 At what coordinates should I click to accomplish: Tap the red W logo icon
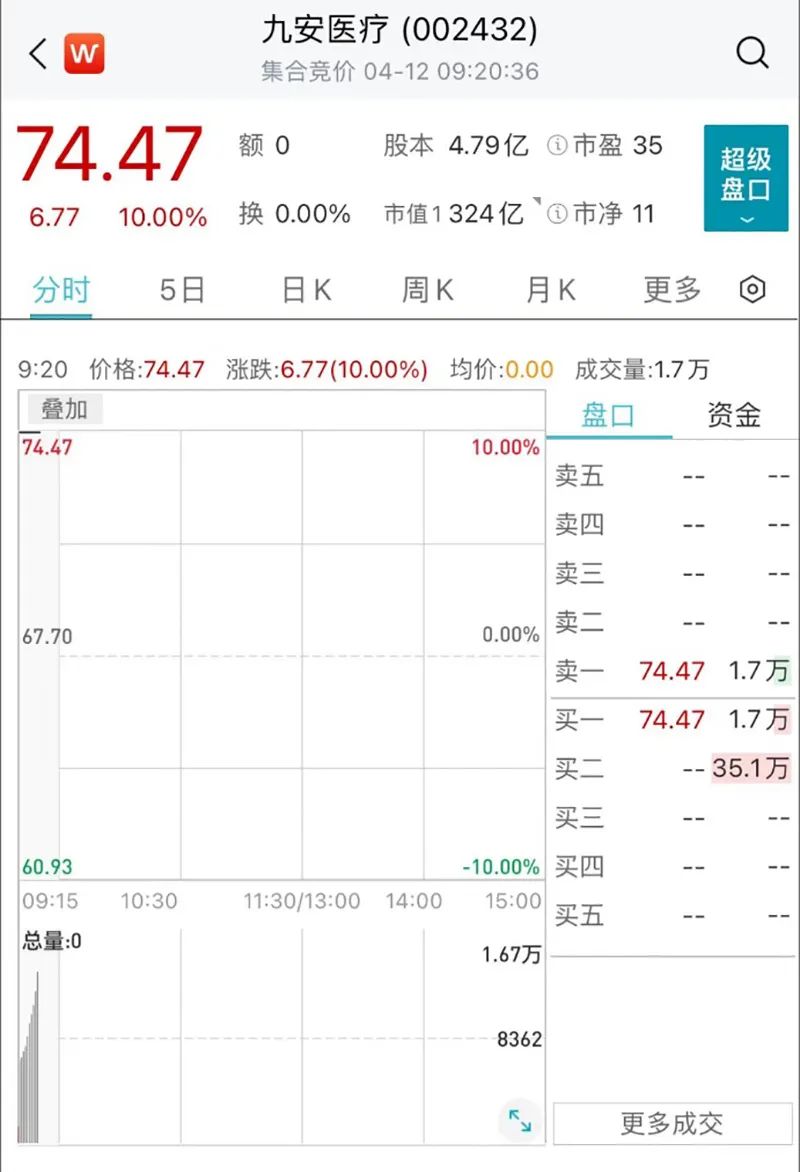coord(85,54)
